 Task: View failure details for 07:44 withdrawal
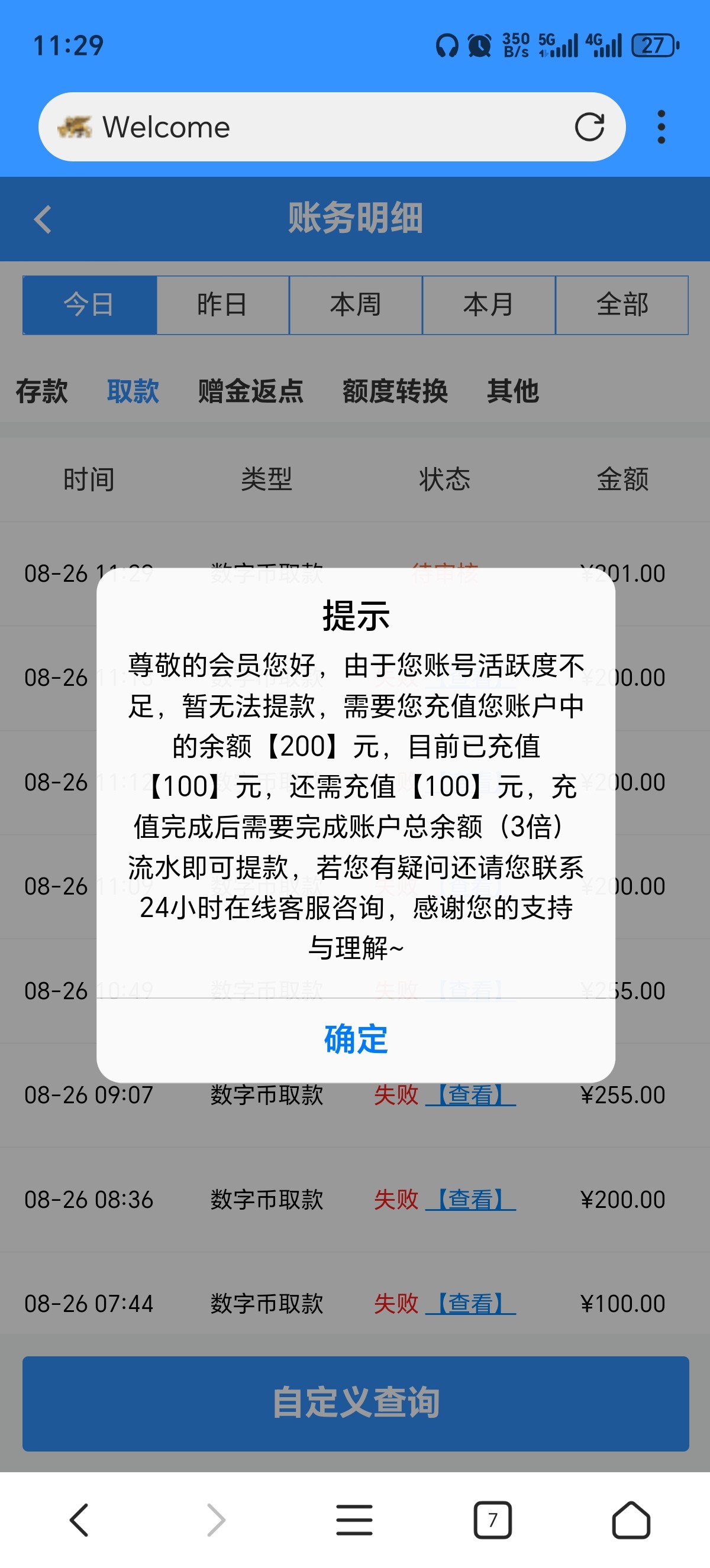(x=470, y=1304)
